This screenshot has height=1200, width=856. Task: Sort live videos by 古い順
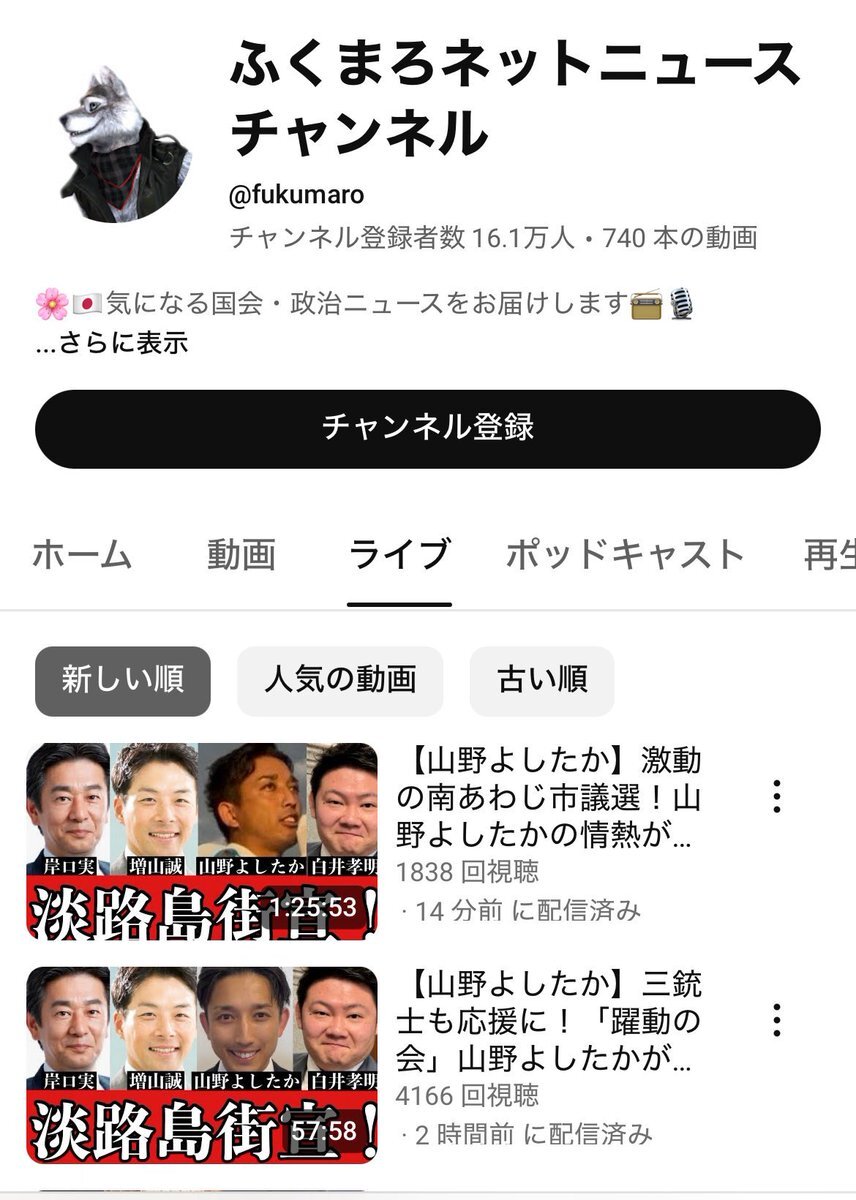(x=542, y=681)
